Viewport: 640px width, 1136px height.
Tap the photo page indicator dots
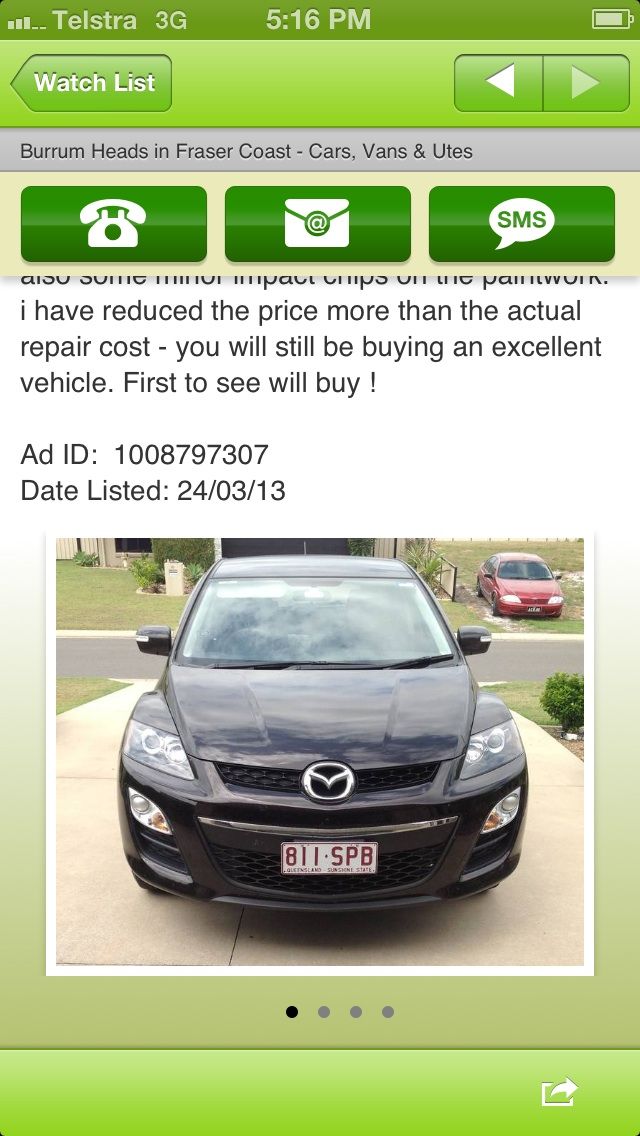340,1012
